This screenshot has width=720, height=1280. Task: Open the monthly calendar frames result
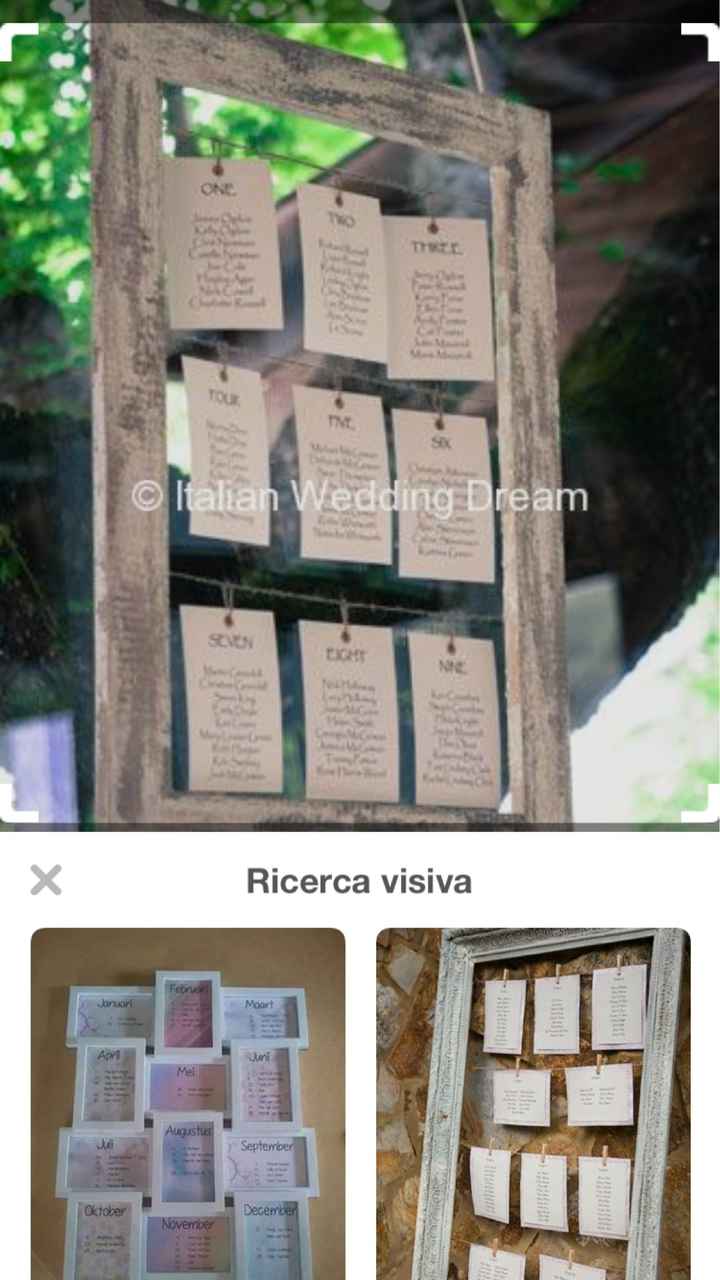pyautogui.click(x=188, y=1105)
